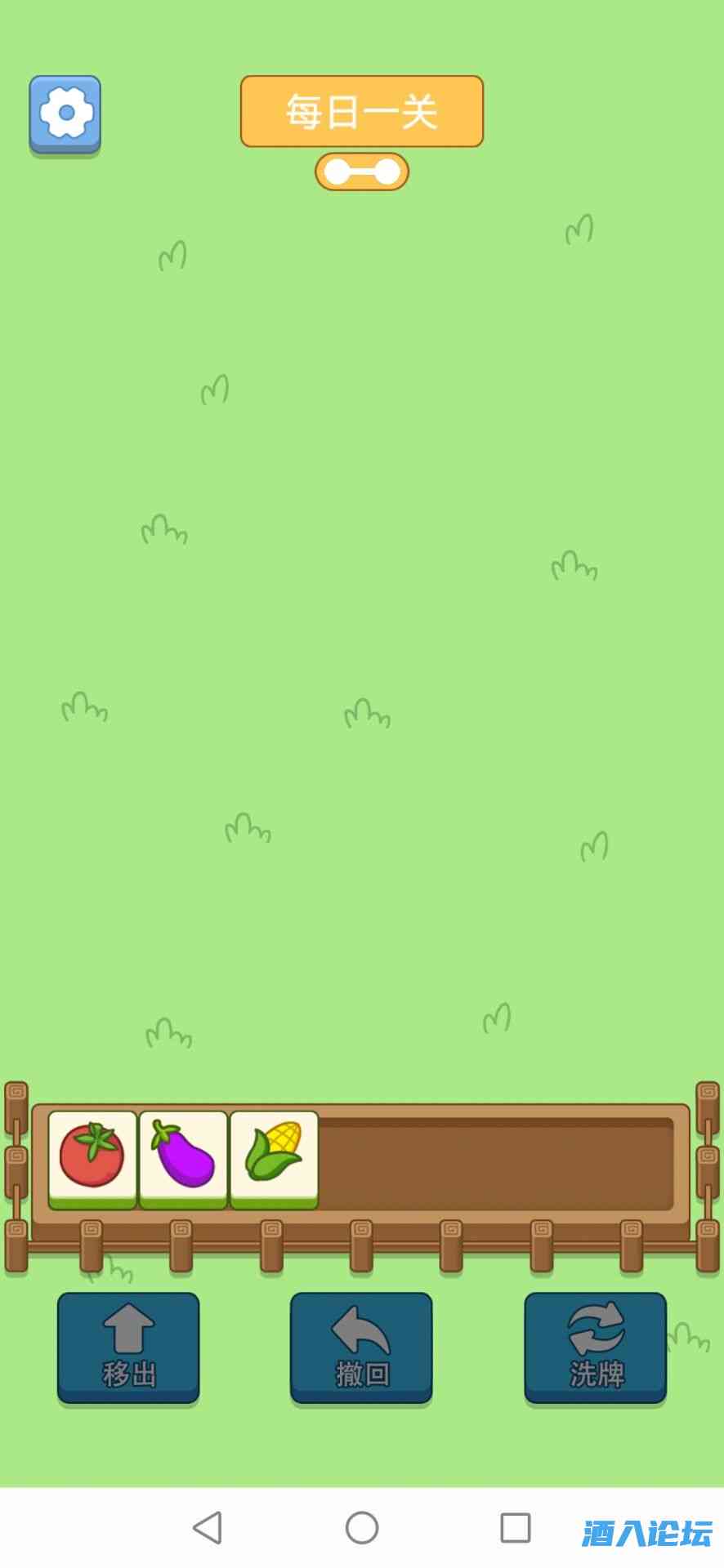Tap the 移出 (move out) button
This screenshot has width=724, height=1568.
pyautogui.click(x=128, y=1347)
